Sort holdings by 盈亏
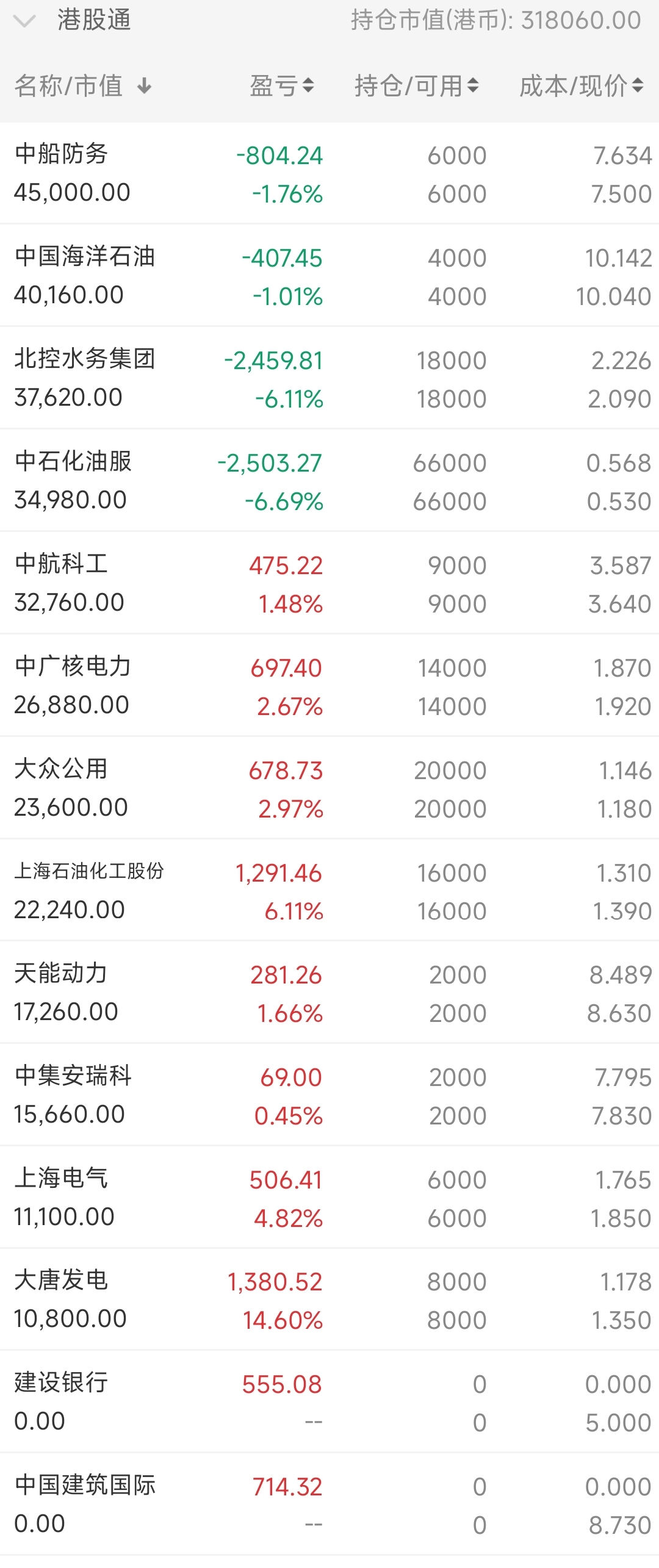 [282, 86]
